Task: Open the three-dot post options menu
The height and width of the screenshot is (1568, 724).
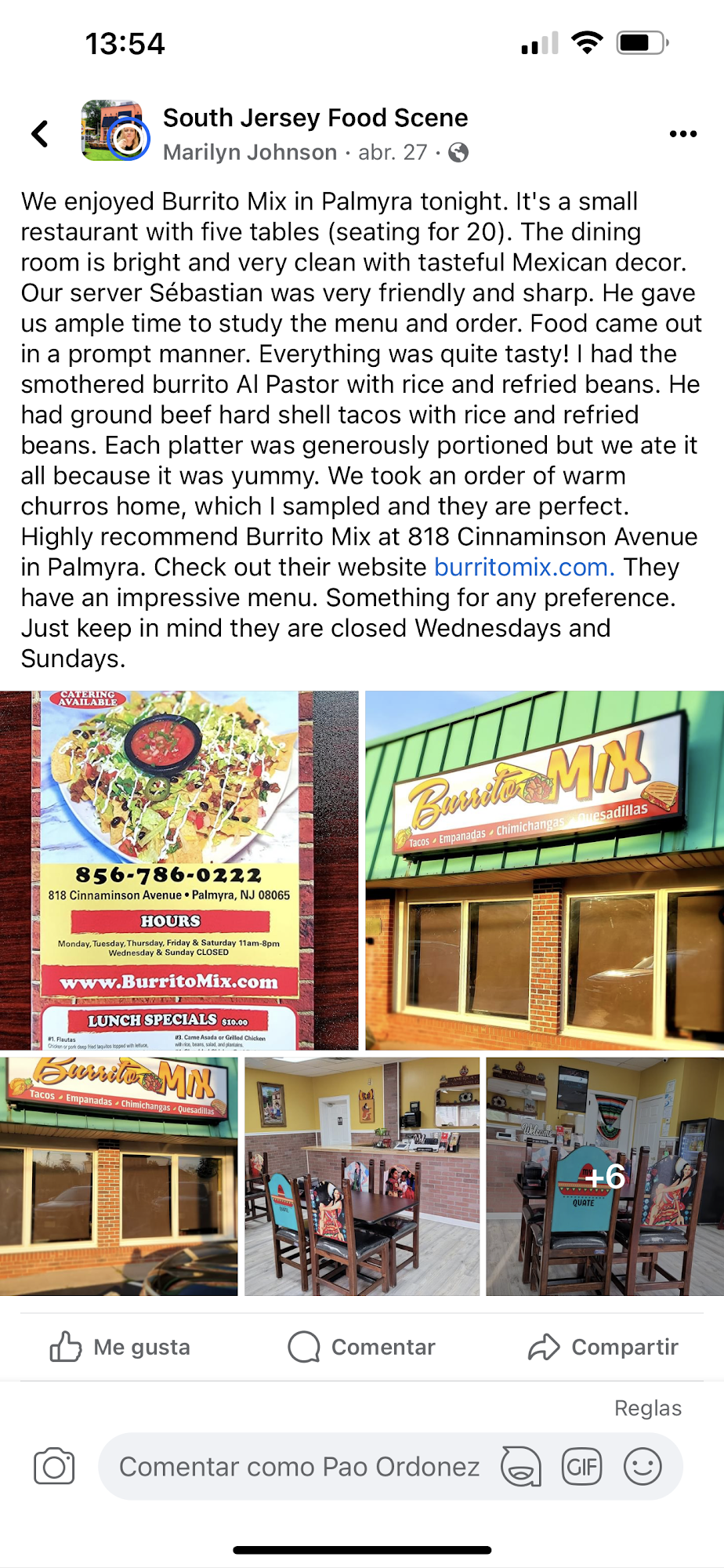Action: pyautogui.click(x=682, y=134)
